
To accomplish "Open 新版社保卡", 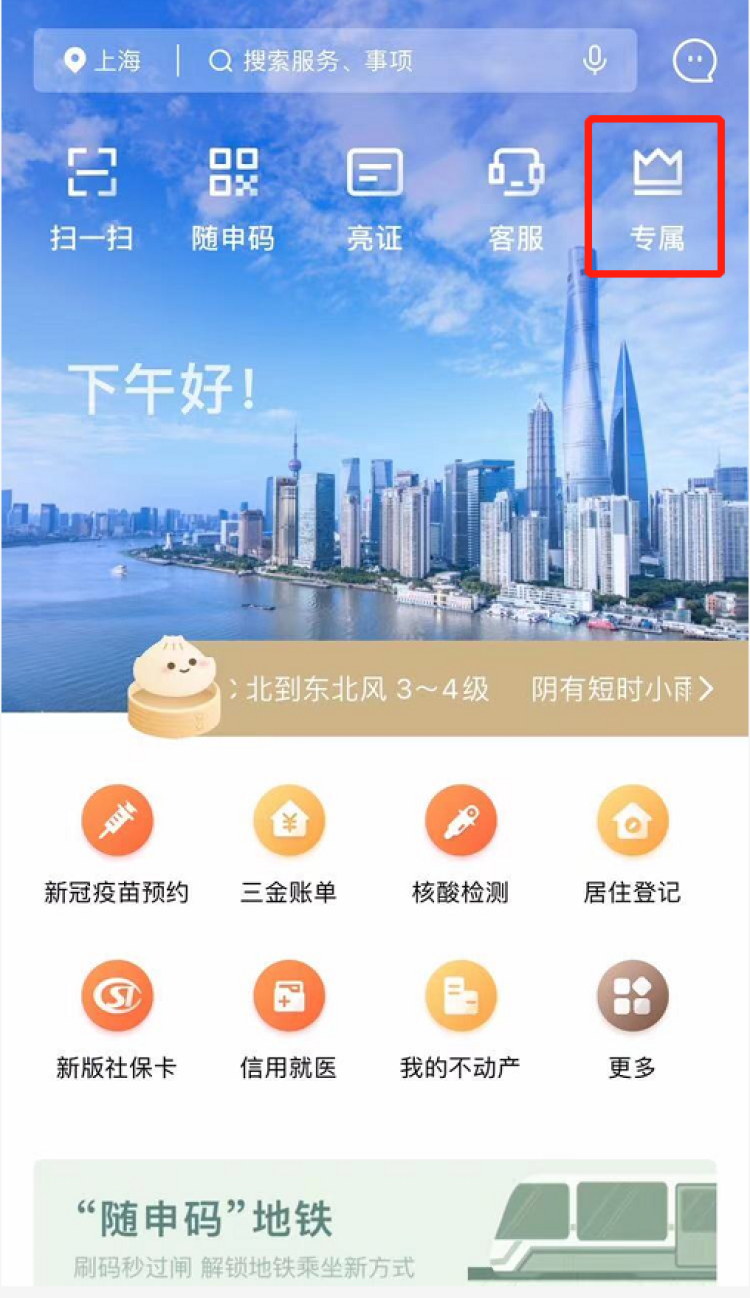I will (117, 1018).
